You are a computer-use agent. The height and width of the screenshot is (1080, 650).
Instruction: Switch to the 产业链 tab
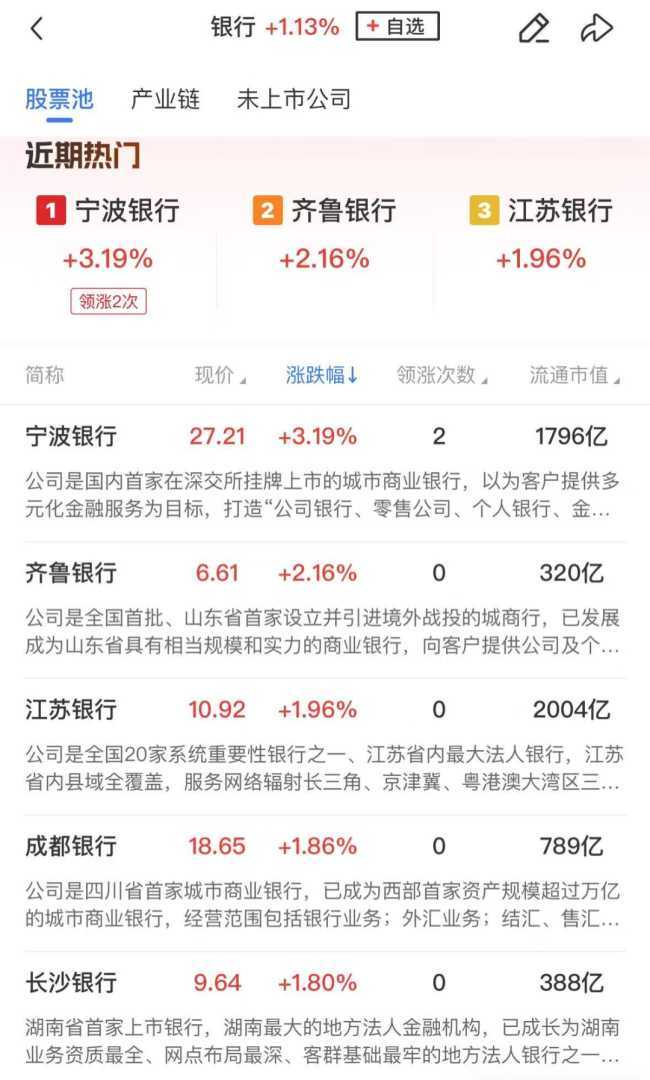point(165,99)
